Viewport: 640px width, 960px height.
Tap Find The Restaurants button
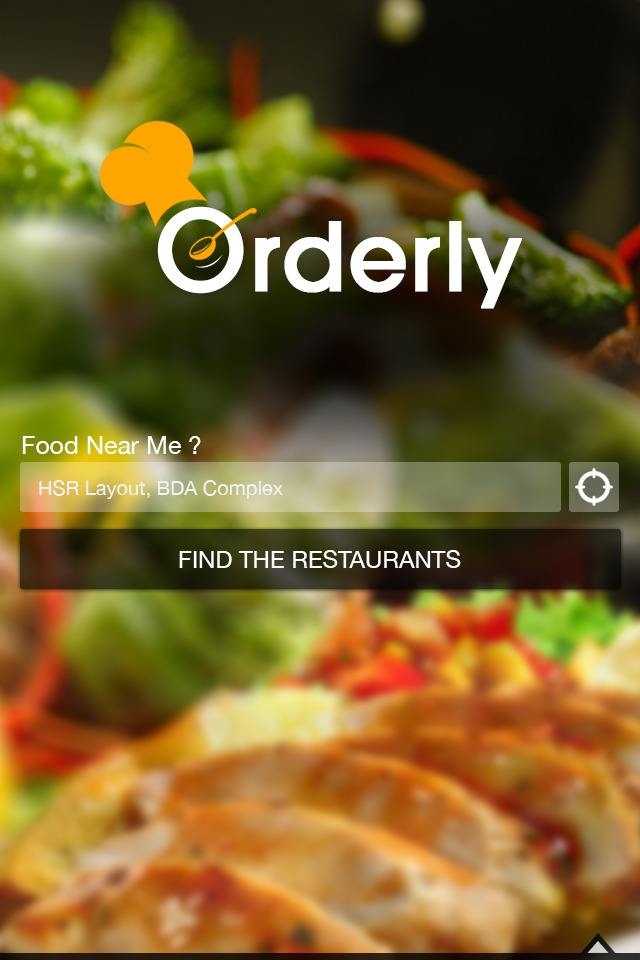coord(320,559)
